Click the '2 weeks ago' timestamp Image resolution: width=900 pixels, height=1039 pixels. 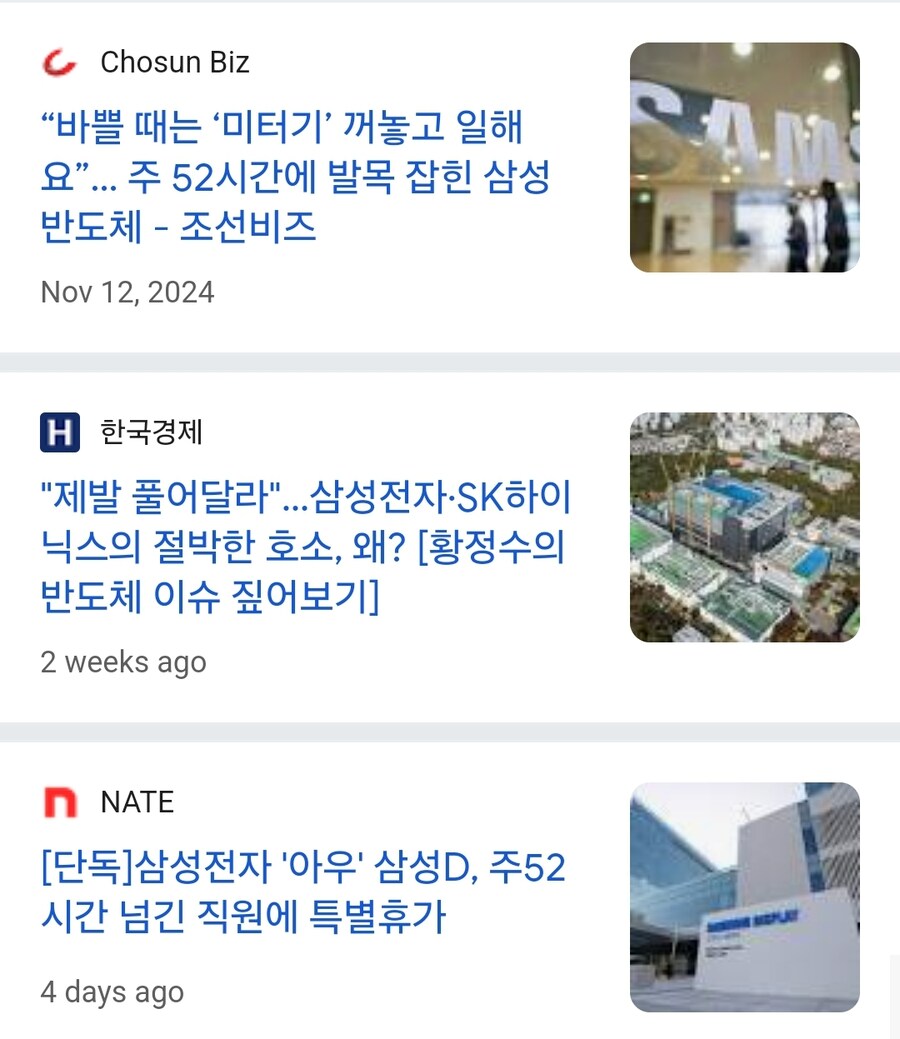(123, 662)
